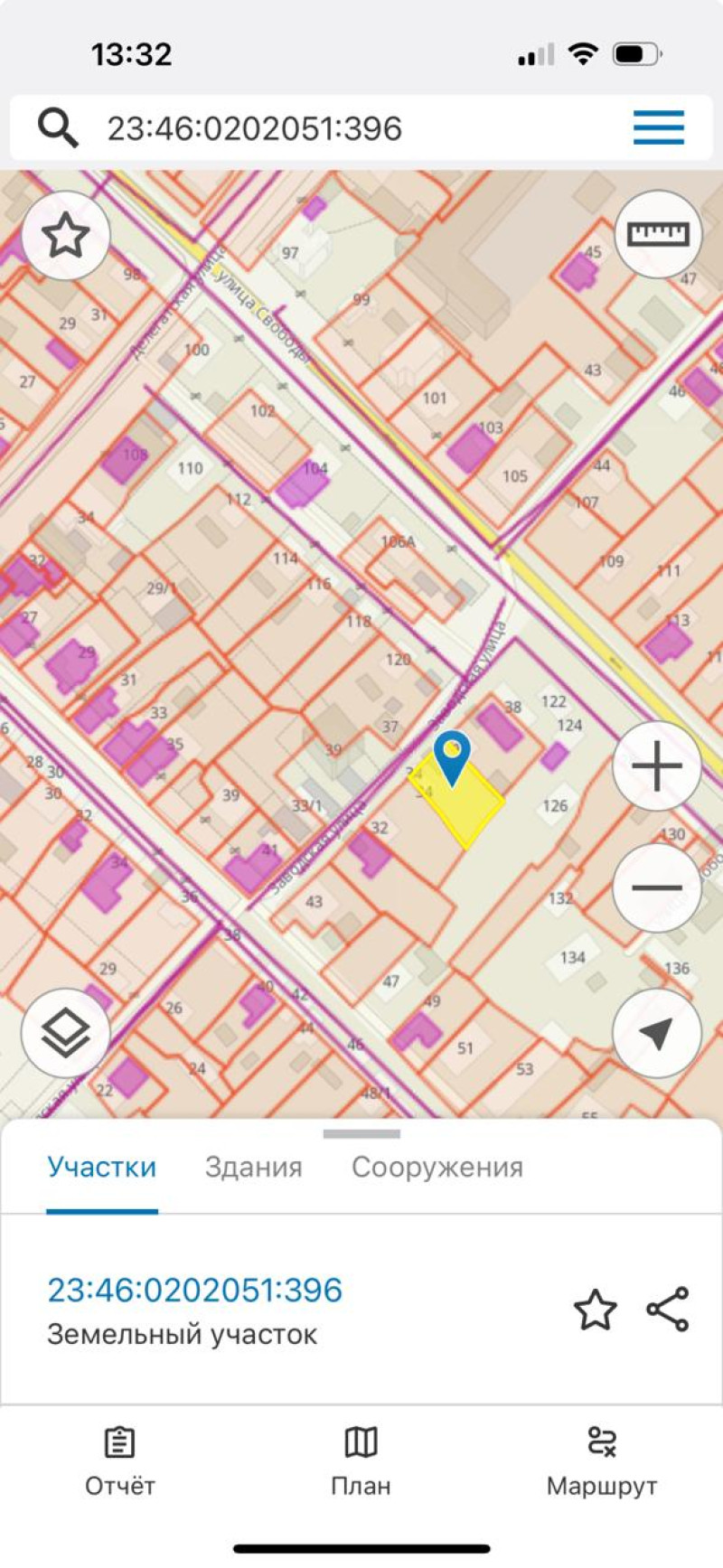Open the hamburger menu
The height and width of the screenshot is (1568, 723).
(658, 127)
